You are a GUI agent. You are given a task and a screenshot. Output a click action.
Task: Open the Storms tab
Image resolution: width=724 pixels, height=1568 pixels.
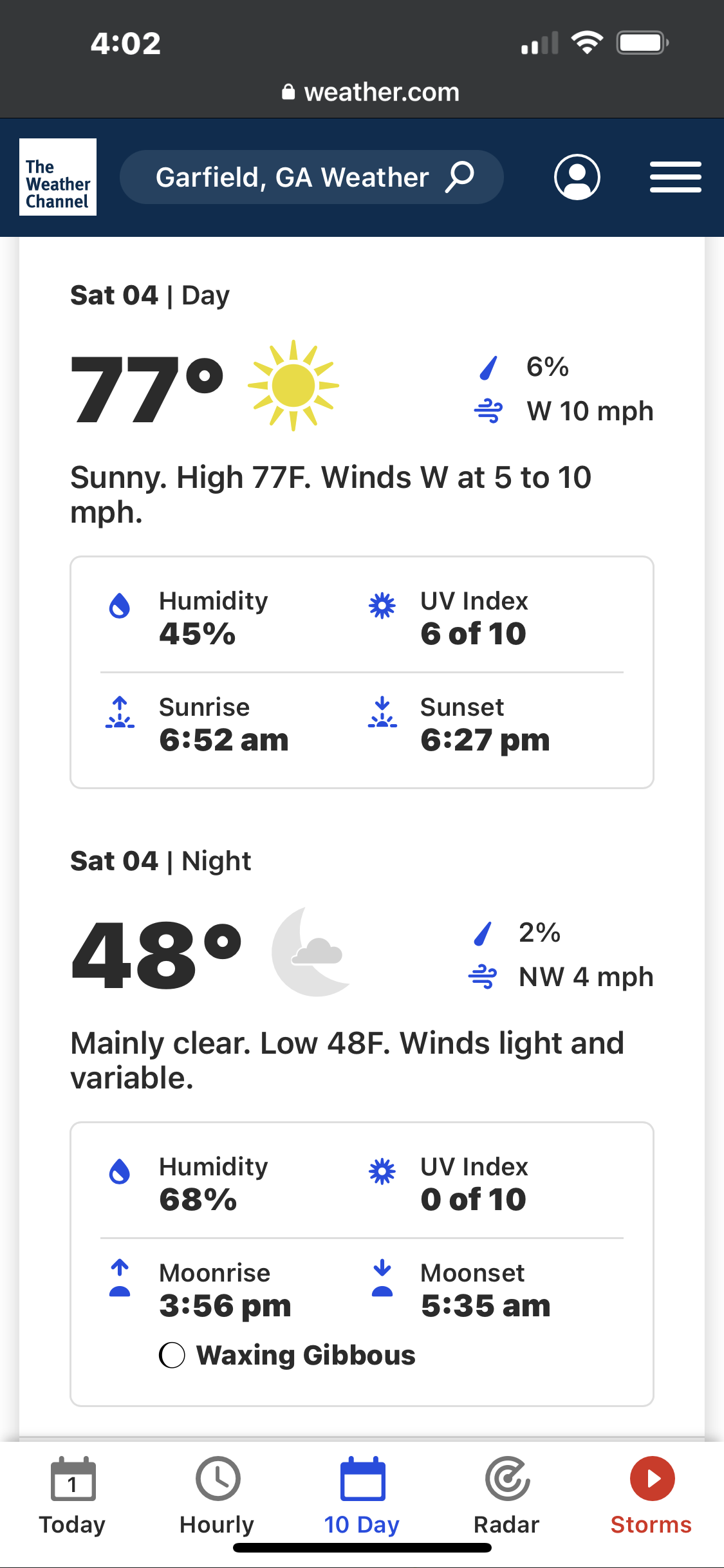pyautogui.click(x=651, y=1496)
